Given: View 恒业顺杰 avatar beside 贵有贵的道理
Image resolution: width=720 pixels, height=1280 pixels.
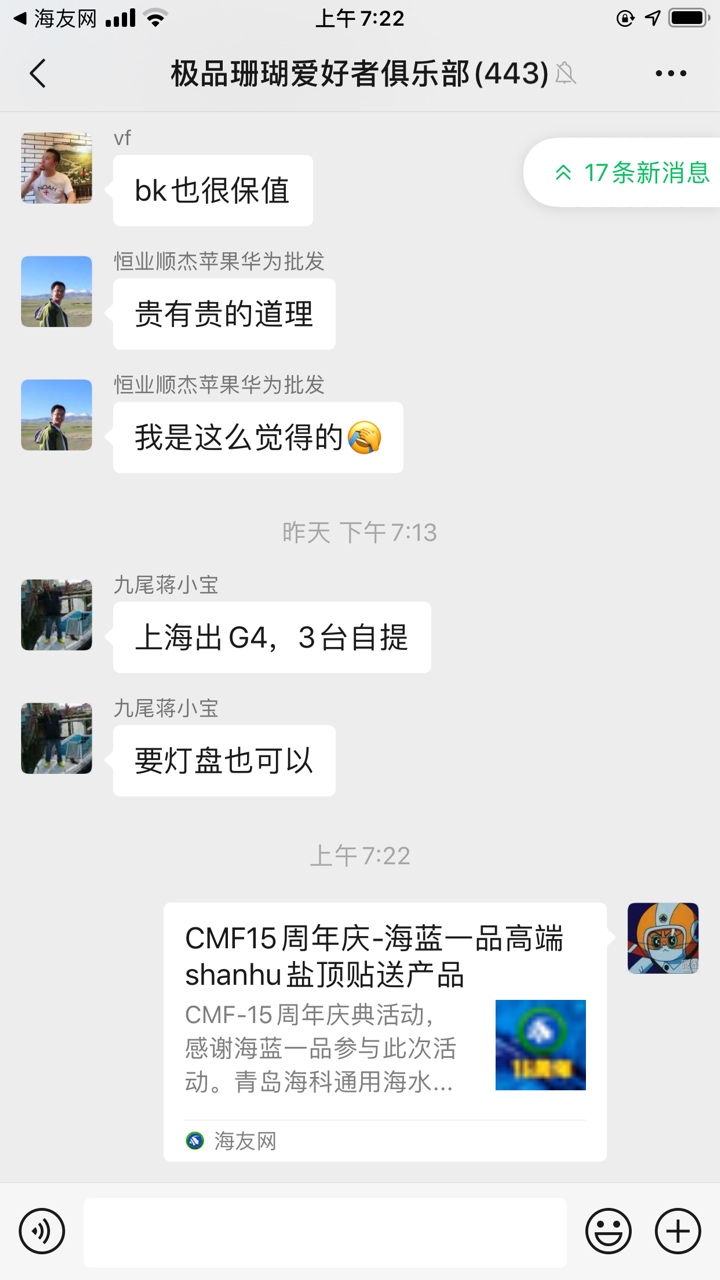Looking at the screenshot, I should [56, 291].
